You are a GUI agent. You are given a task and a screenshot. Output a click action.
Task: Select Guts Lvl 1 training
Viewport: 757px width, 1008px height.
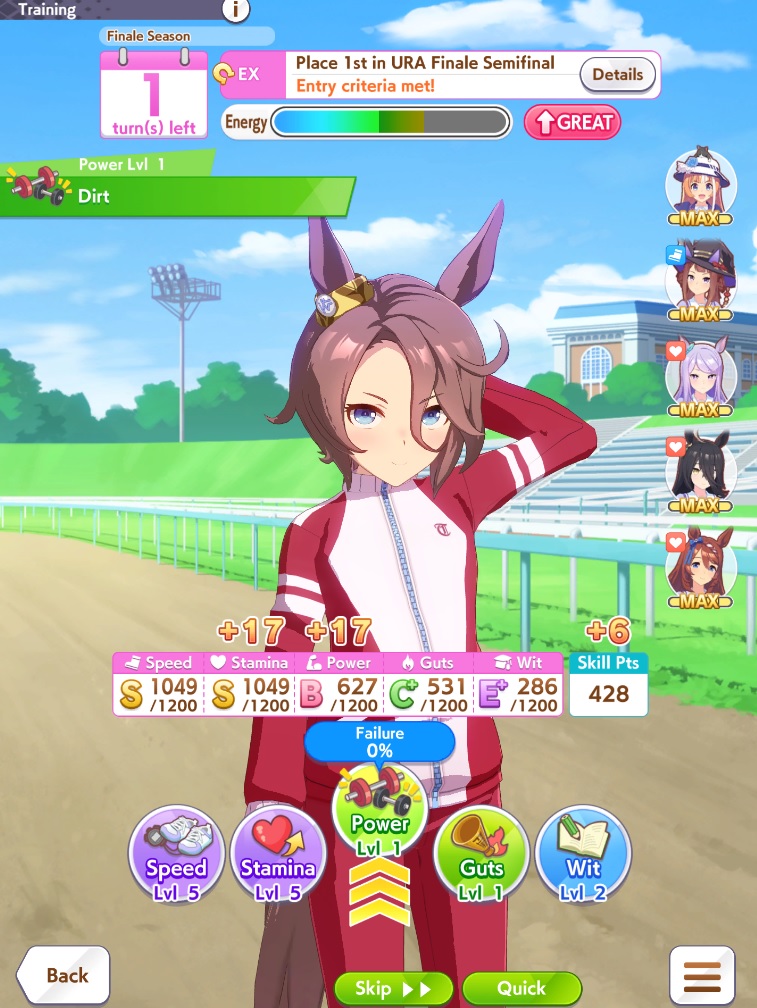[481, 856]
